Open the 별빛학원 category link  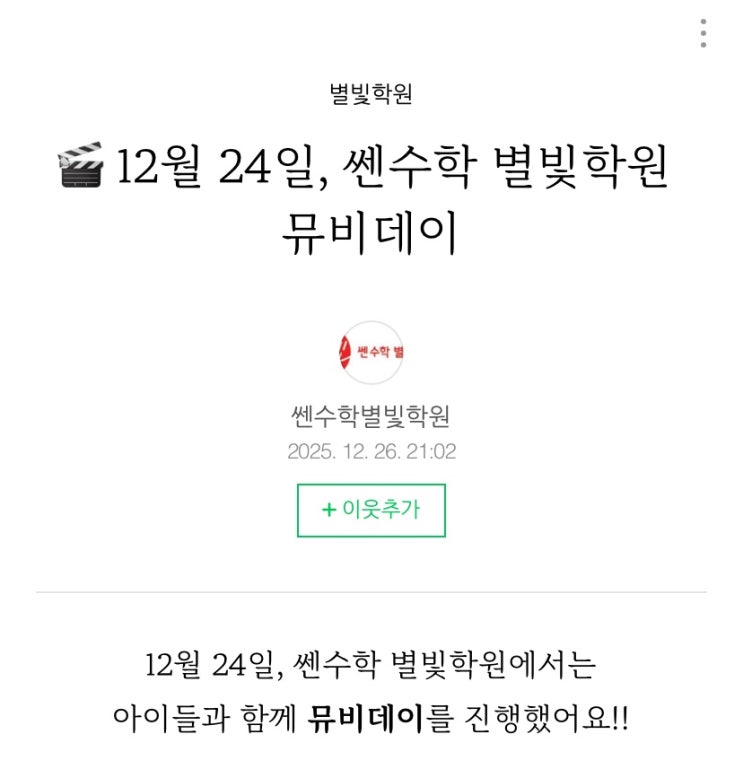[371, 94]
